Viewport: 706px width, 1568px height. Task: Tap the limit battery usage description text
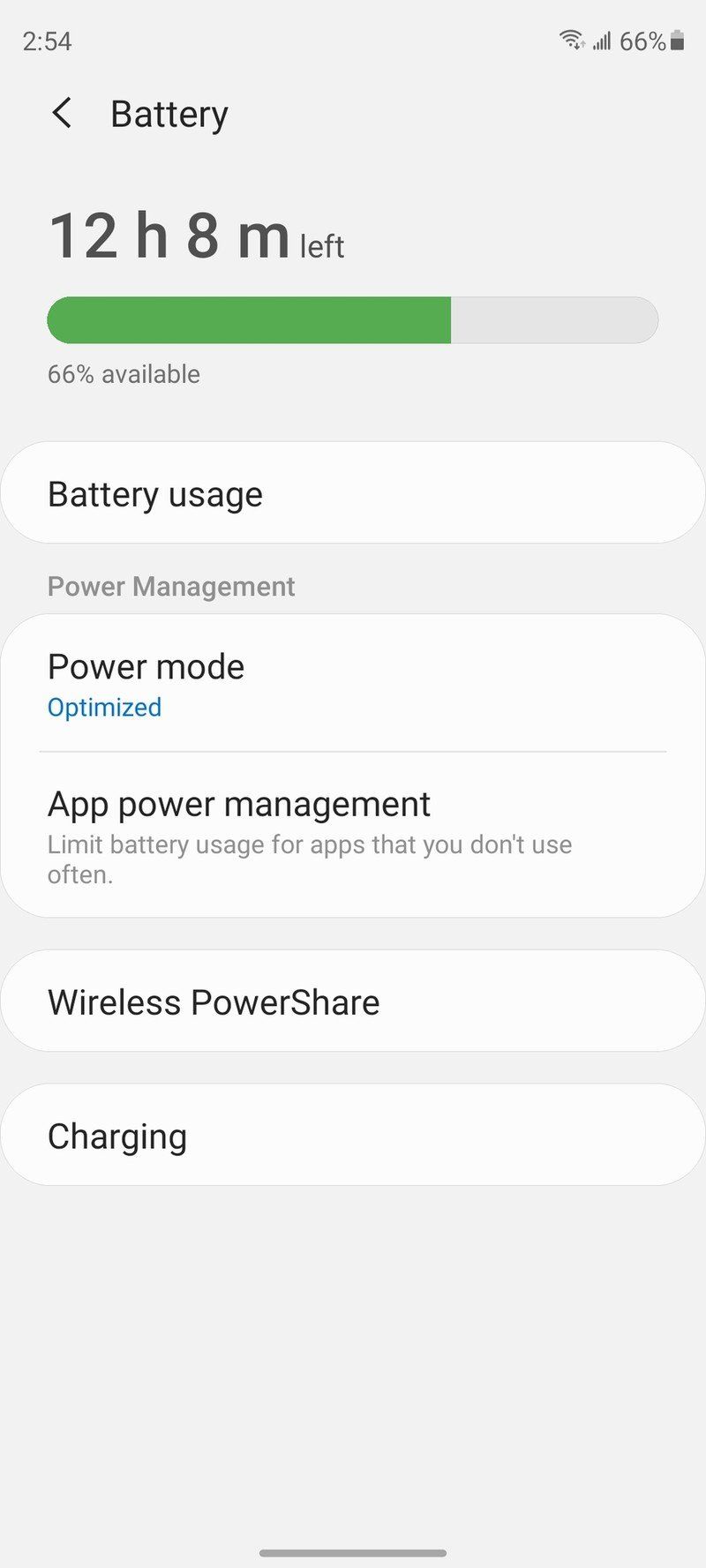pos(311,859)
